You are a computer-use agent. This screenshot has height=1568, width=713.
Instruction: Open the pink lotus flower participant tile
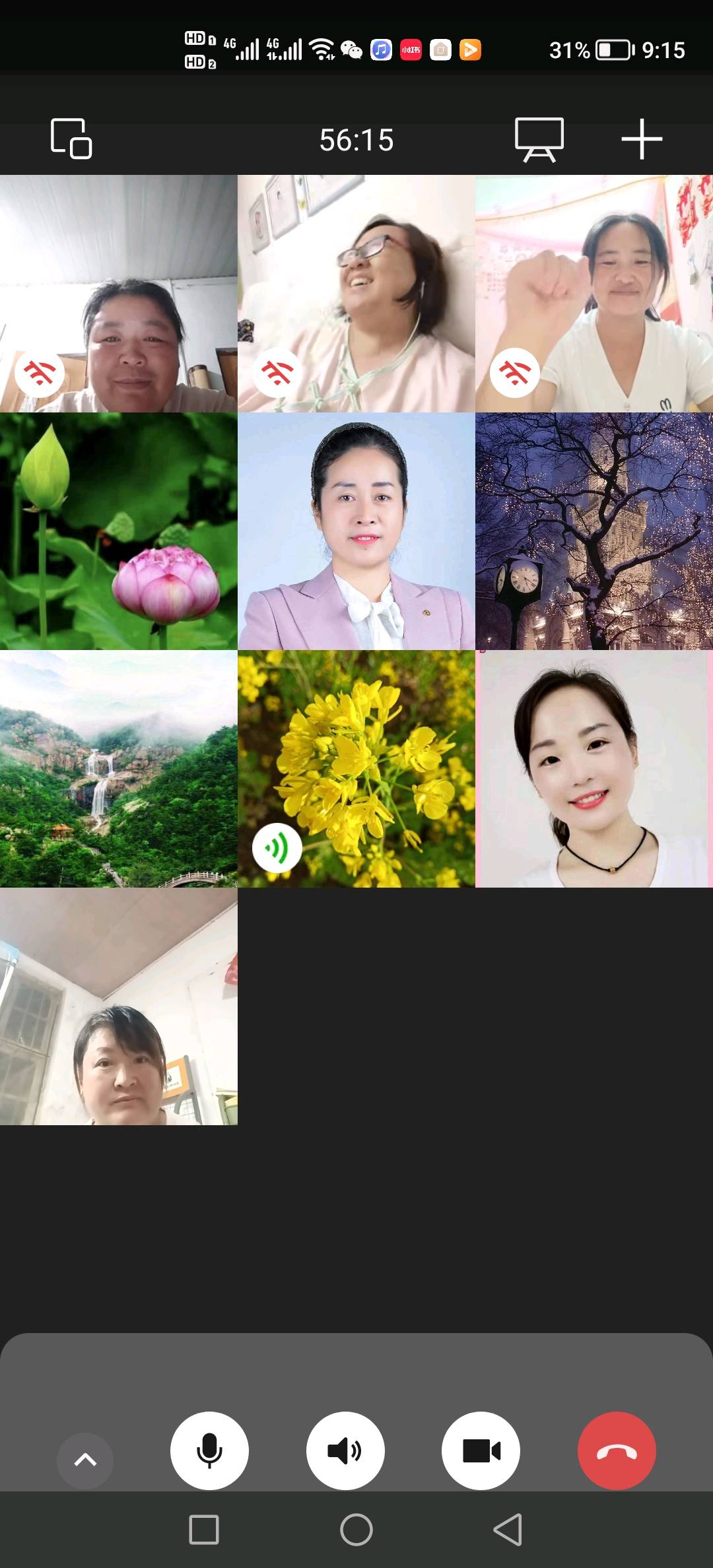pyautogui.click(x=119, y=531)
